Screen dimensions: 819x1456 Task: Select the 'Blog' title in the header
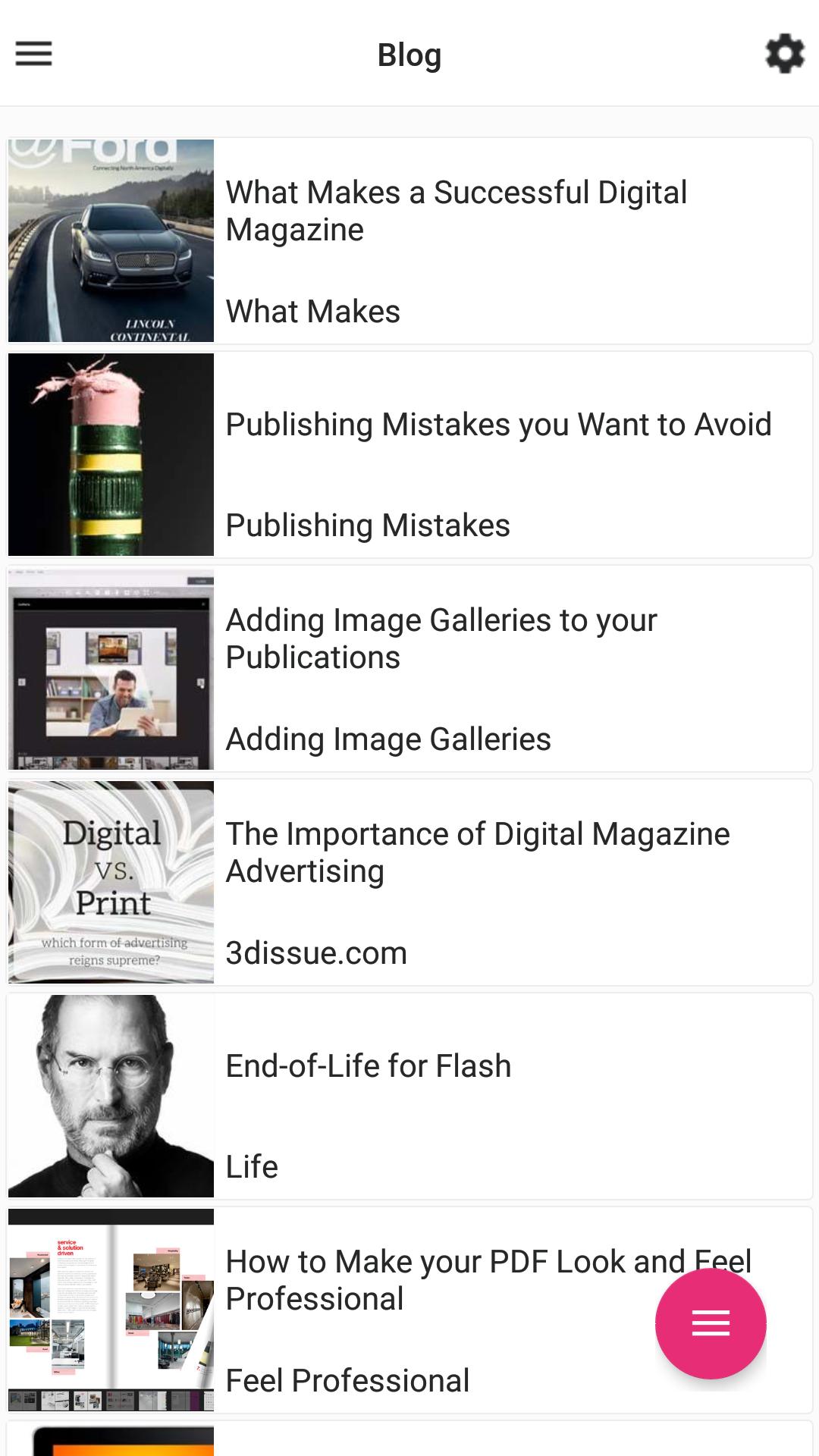[409, 54]
